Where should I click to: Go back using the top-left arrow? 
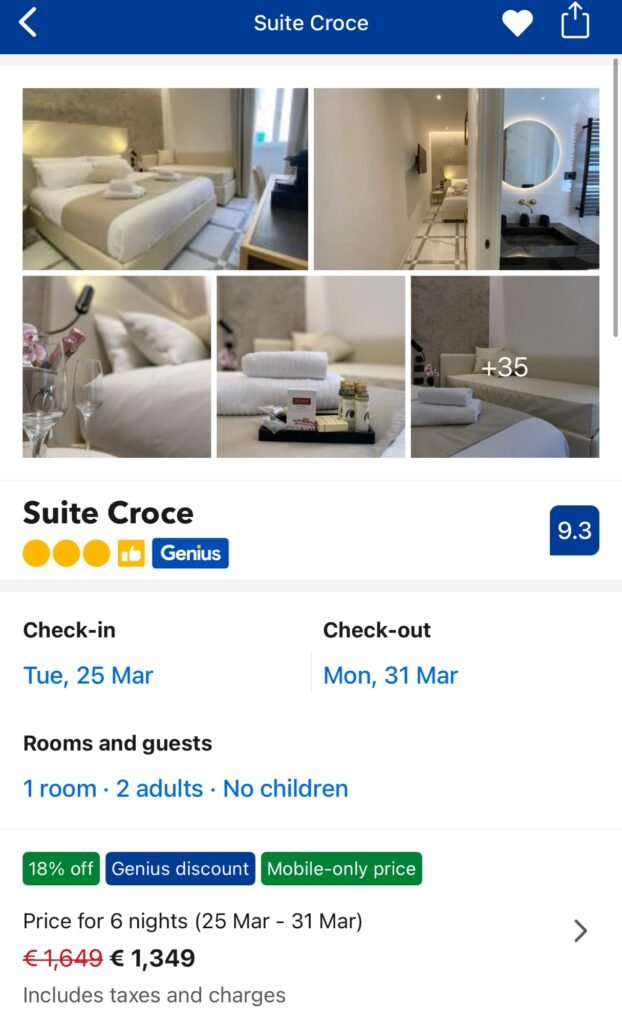click(28, 23)
